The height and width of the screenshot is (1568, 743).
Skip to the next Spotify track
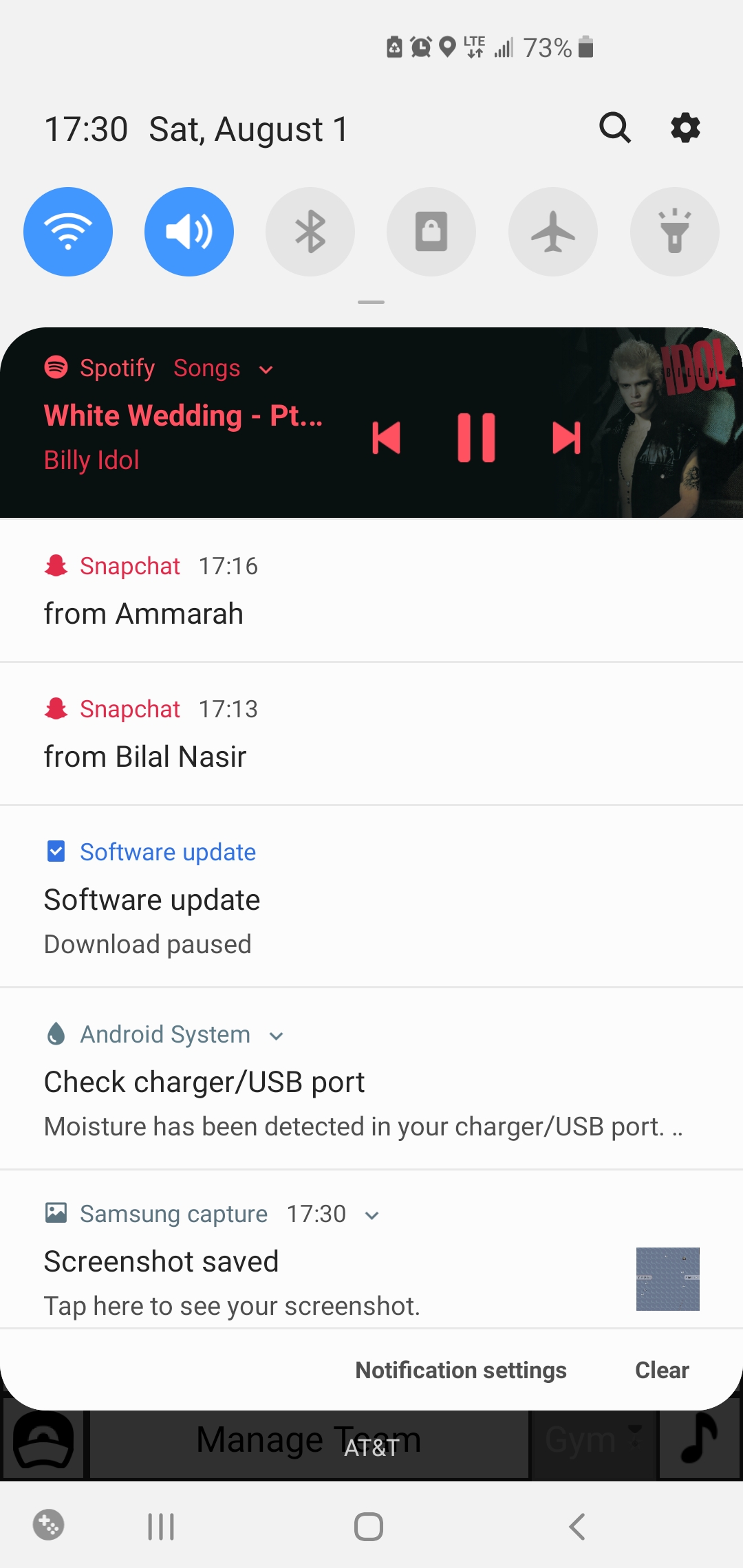[566, 438]
